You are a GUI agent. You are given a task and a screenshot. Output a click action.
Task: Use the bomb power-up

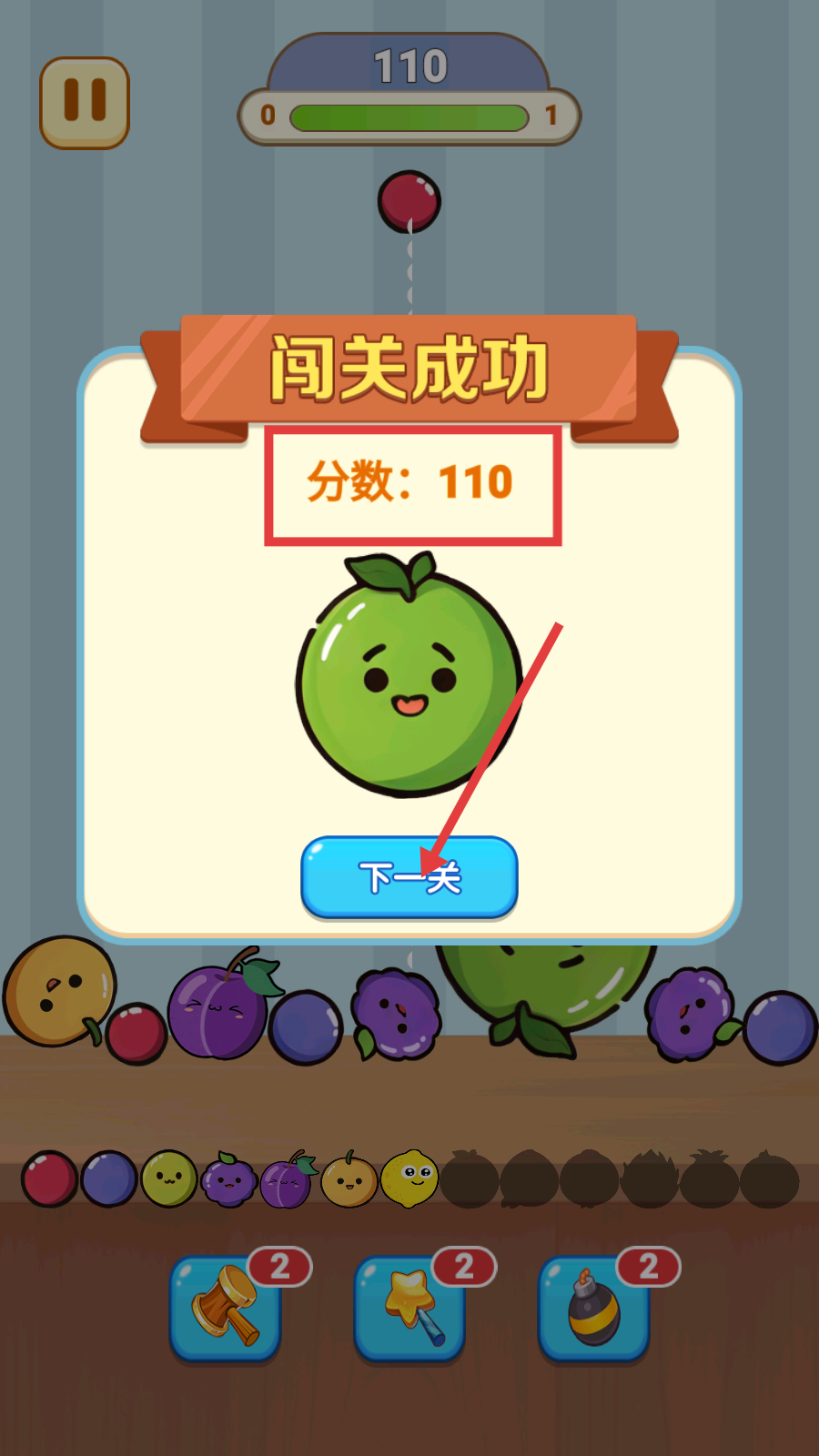594,1309
